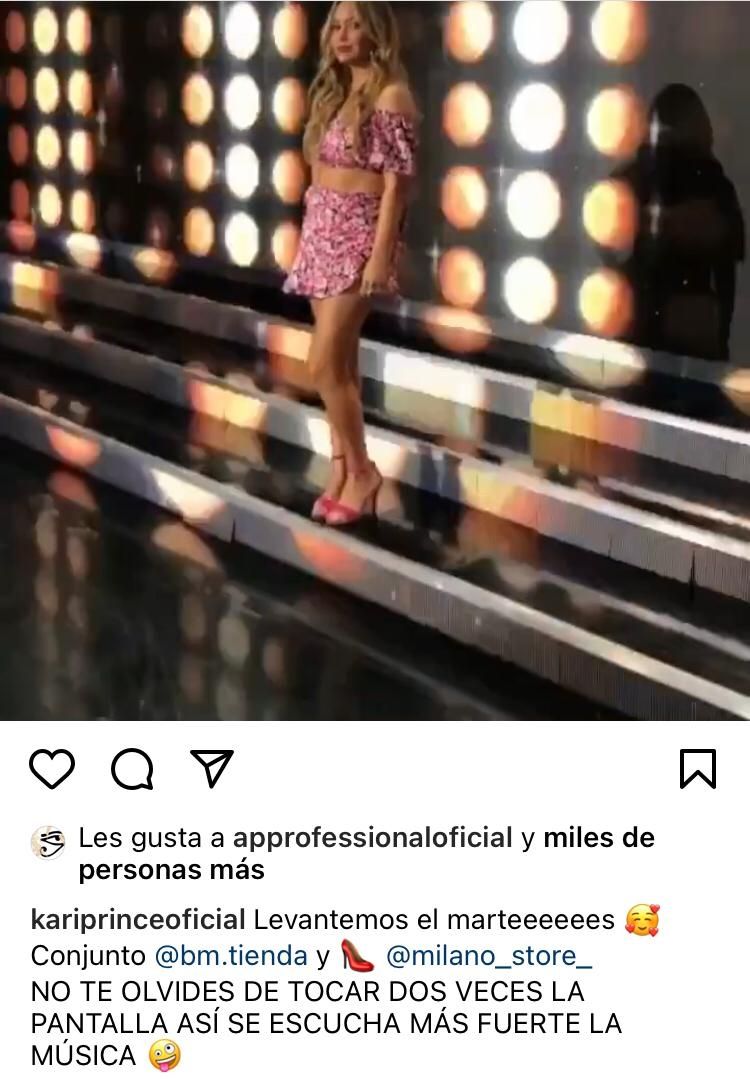Open comments with the speech bubble icon

pyautogui.click(x=132, y=769)
